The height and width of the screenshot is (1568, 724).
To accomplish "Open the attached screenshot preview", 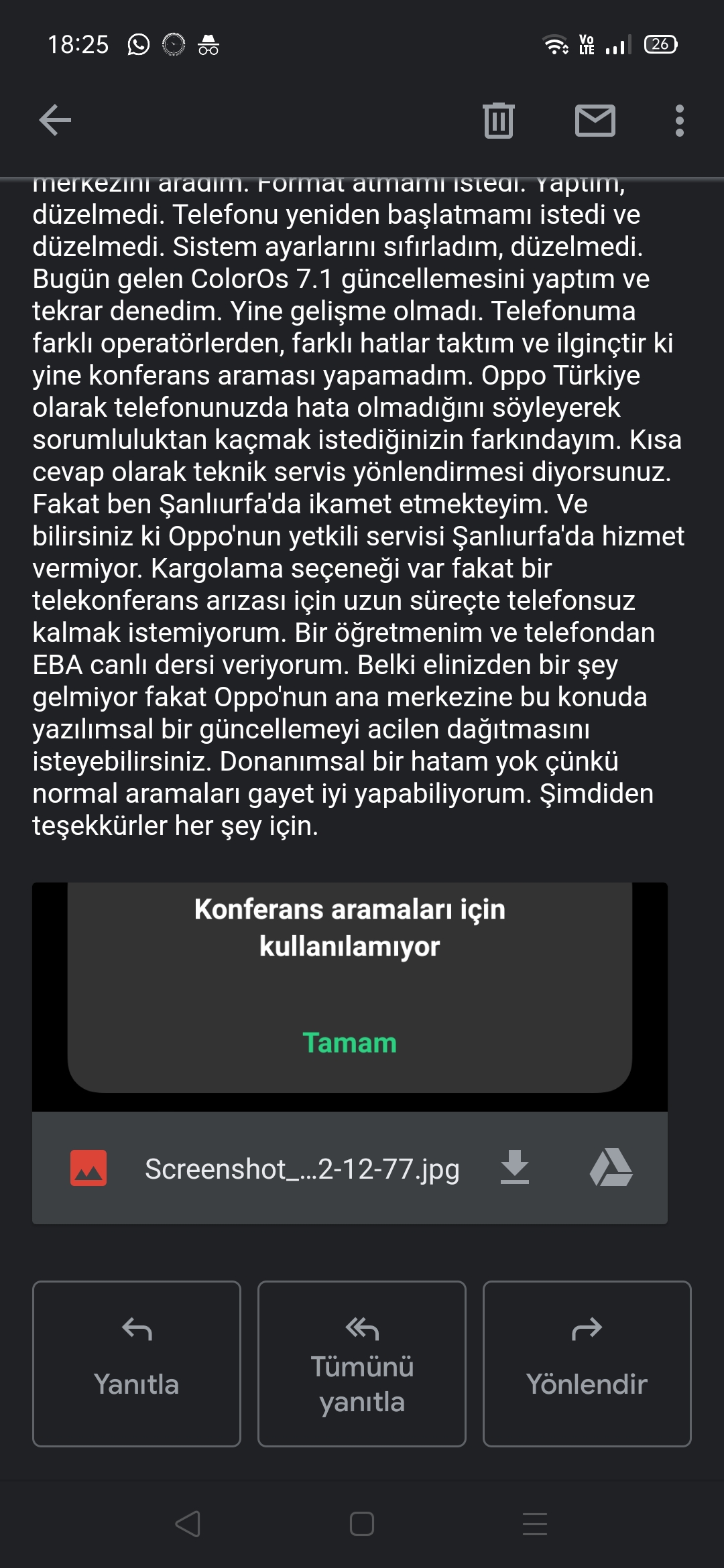I will 350,997.
